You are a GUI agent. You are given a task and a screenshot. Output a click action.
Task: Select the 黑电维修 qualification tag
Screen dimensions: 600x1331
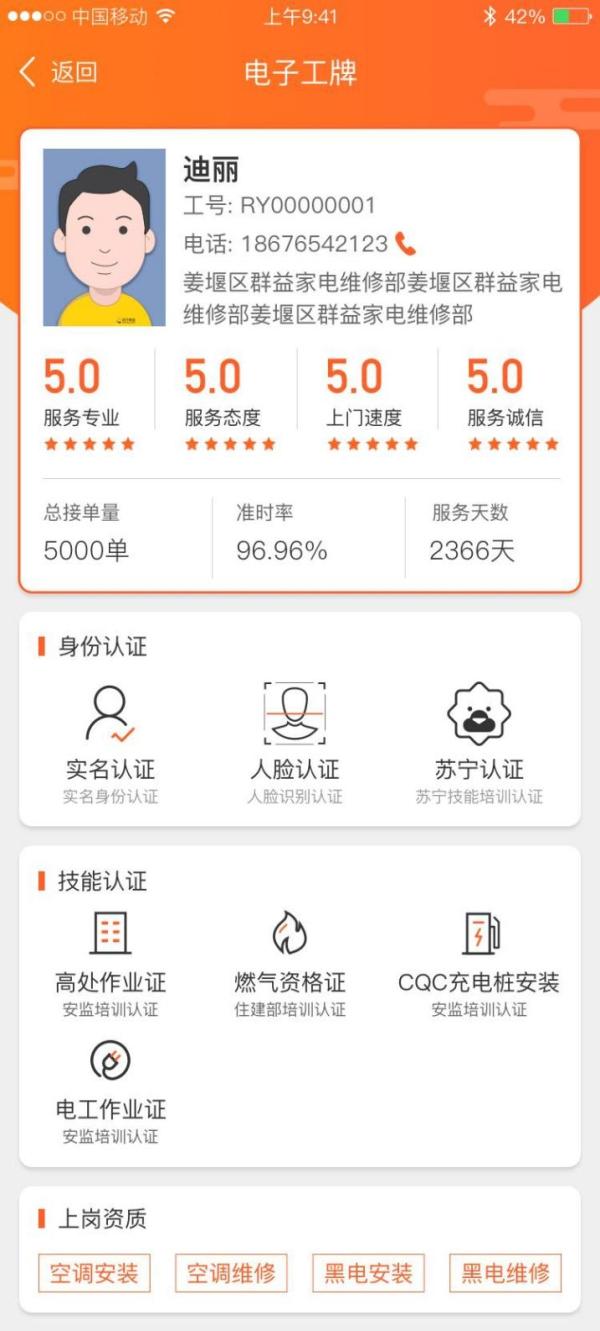coord(505,1273)
